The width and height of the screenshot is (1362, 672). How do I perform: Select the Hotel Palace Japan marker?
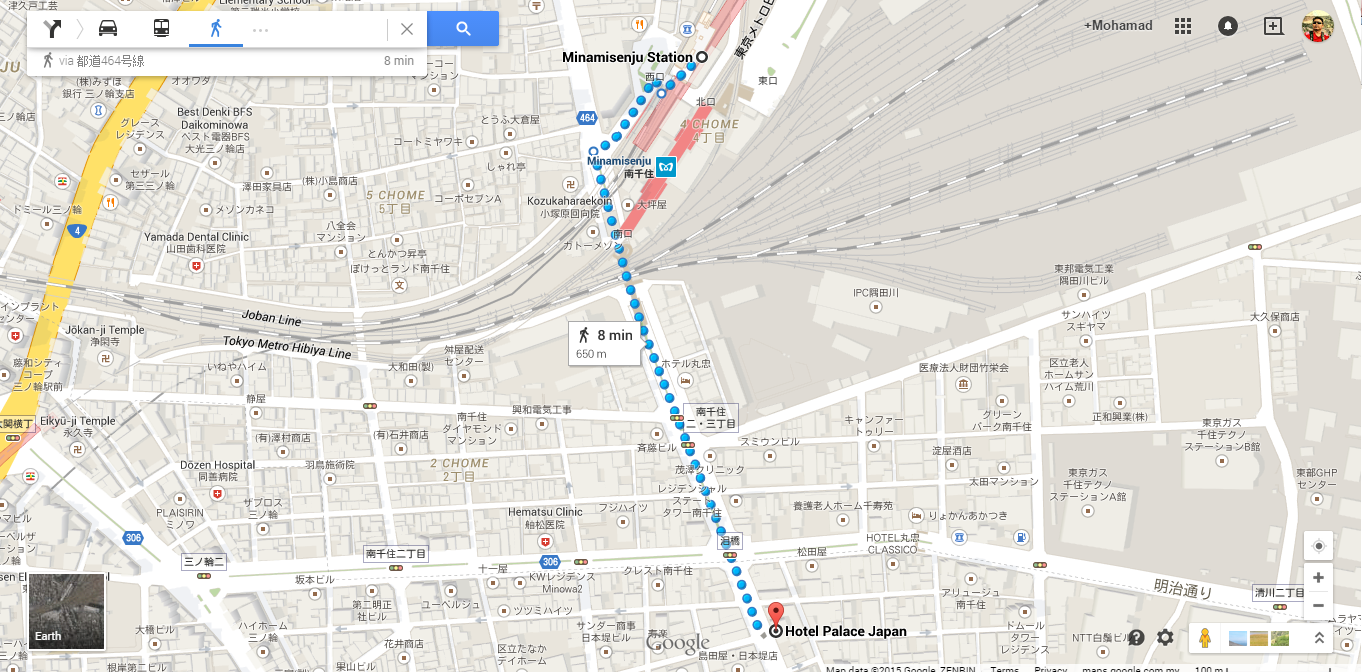(775, 615)
